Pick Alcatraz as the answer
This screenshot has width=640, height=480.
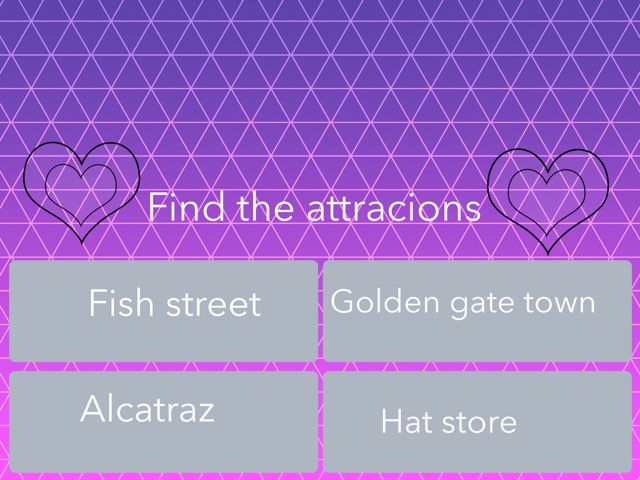coord(164,421)
